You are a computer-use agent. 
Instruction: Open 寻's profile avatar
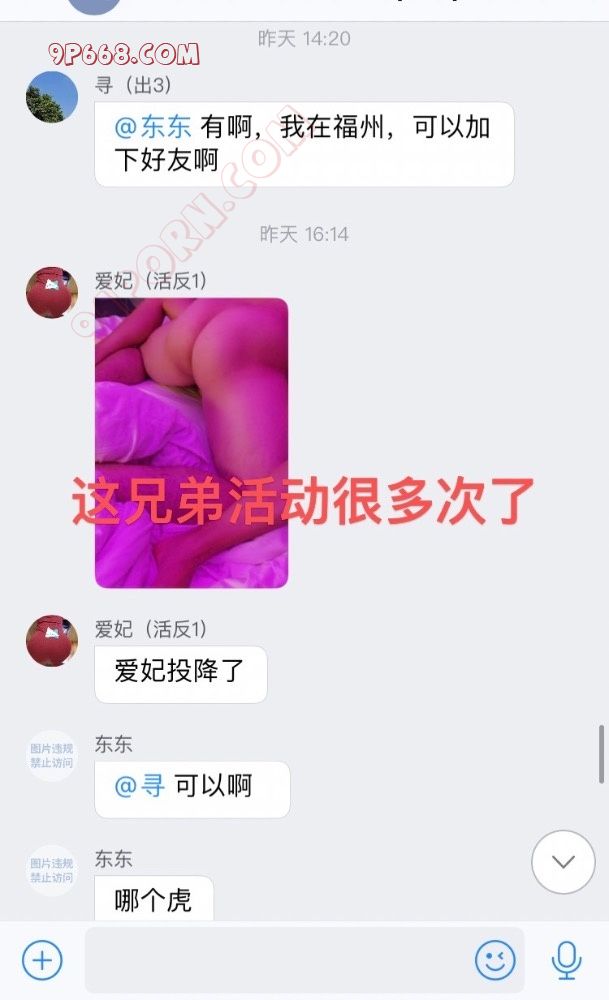tap(52, 97)
